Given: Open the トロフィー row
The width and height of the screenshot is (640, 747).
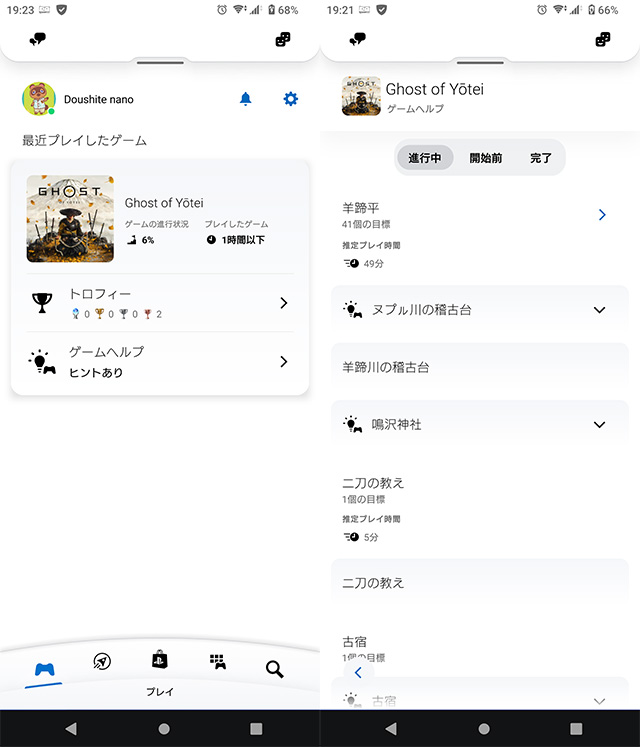Looking at the screenshot, I should pos(160,302).
